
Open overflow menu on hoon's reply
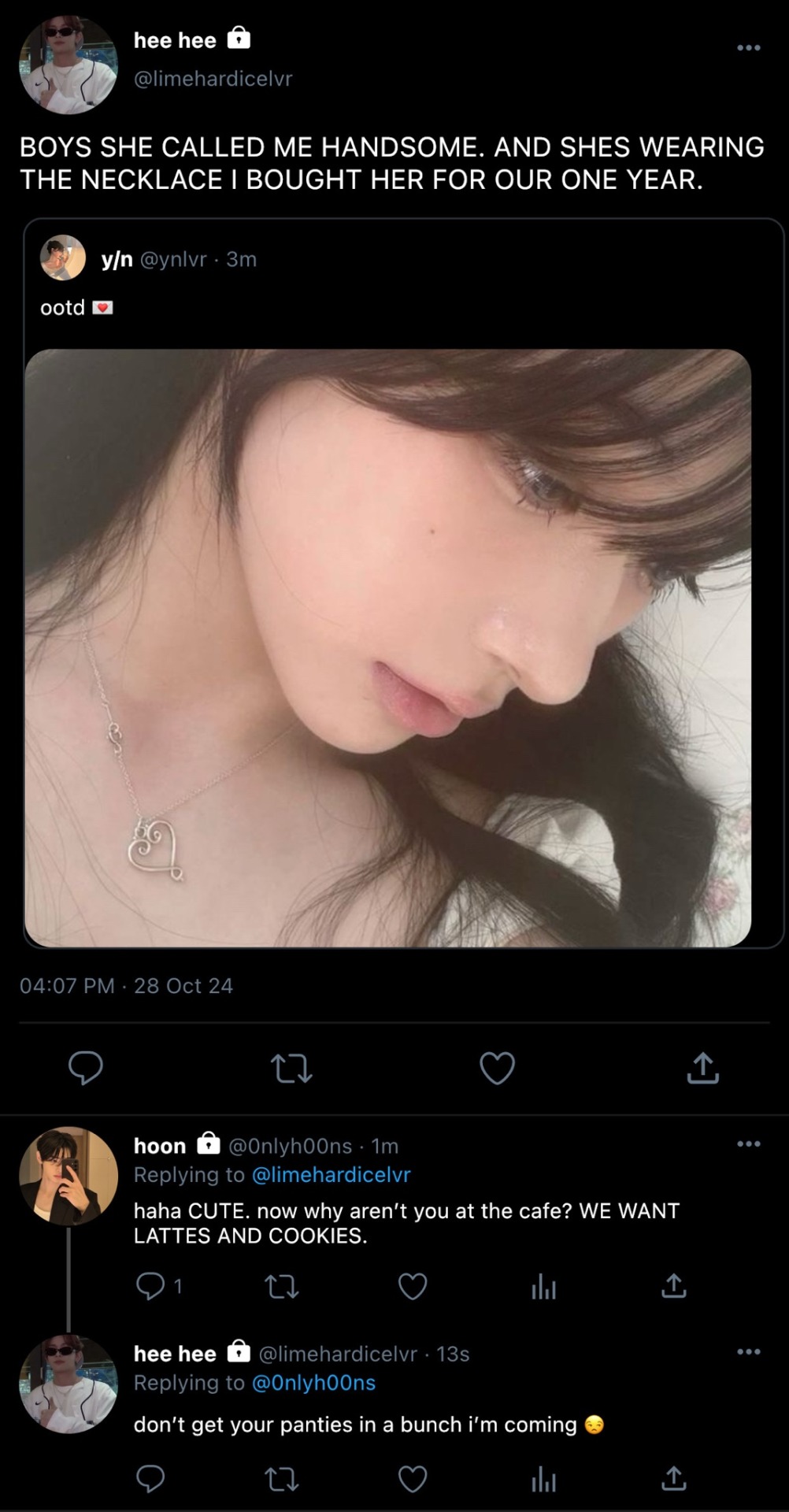(x=748, y=1144)
